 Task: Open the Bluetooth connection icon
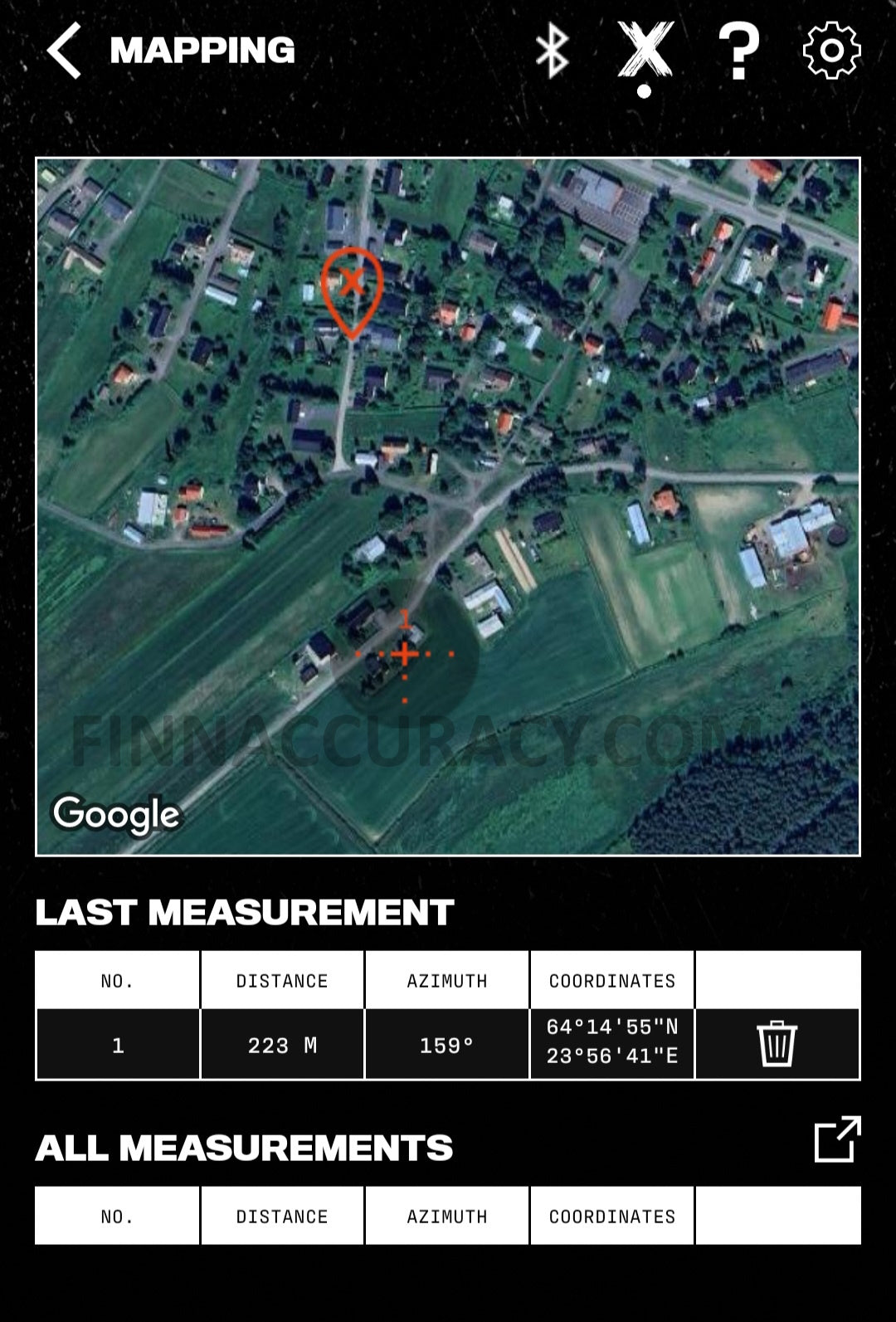click(x=552, y=51)
